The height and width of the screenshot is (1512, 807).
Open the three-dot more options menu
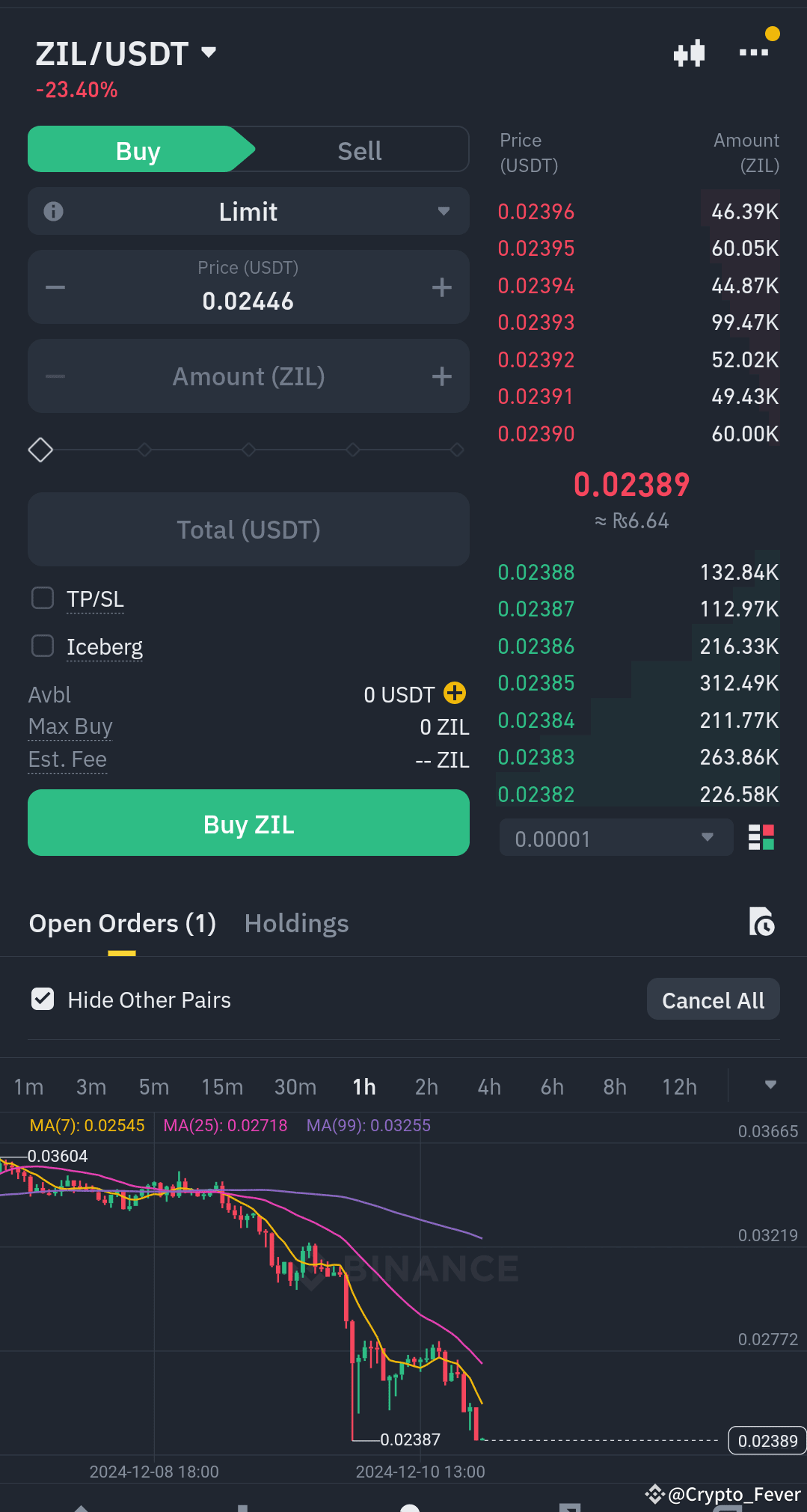[x=753, y=52]
